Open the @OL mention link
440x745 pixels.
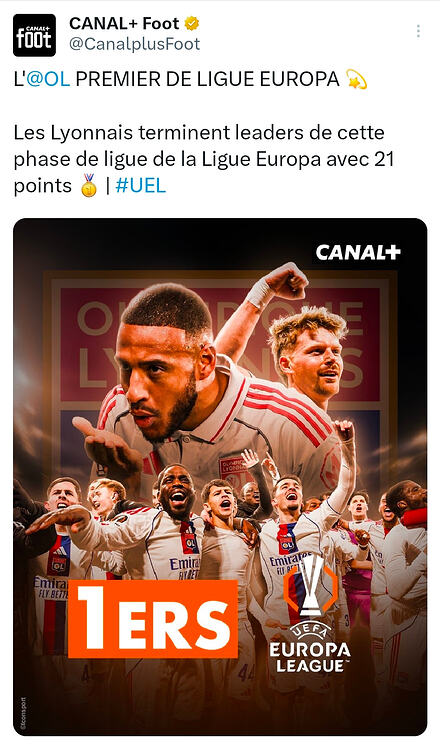click(x=48, y=79)
